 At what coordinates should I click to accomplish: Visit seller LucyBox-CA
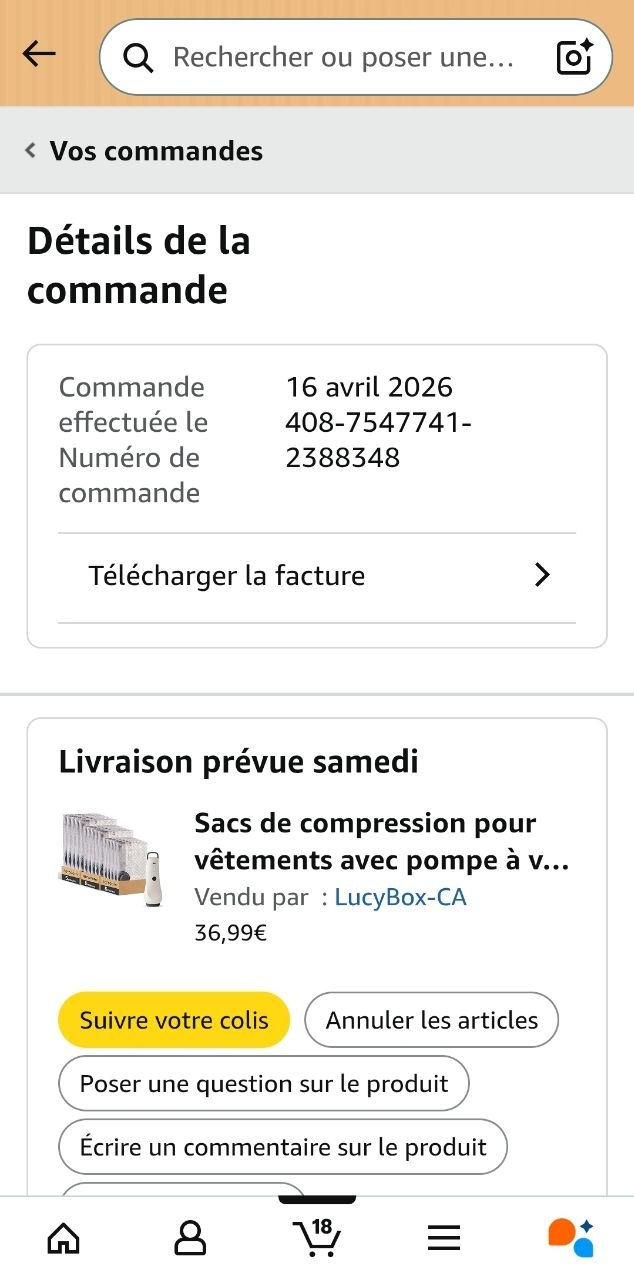tap(400, 897)
